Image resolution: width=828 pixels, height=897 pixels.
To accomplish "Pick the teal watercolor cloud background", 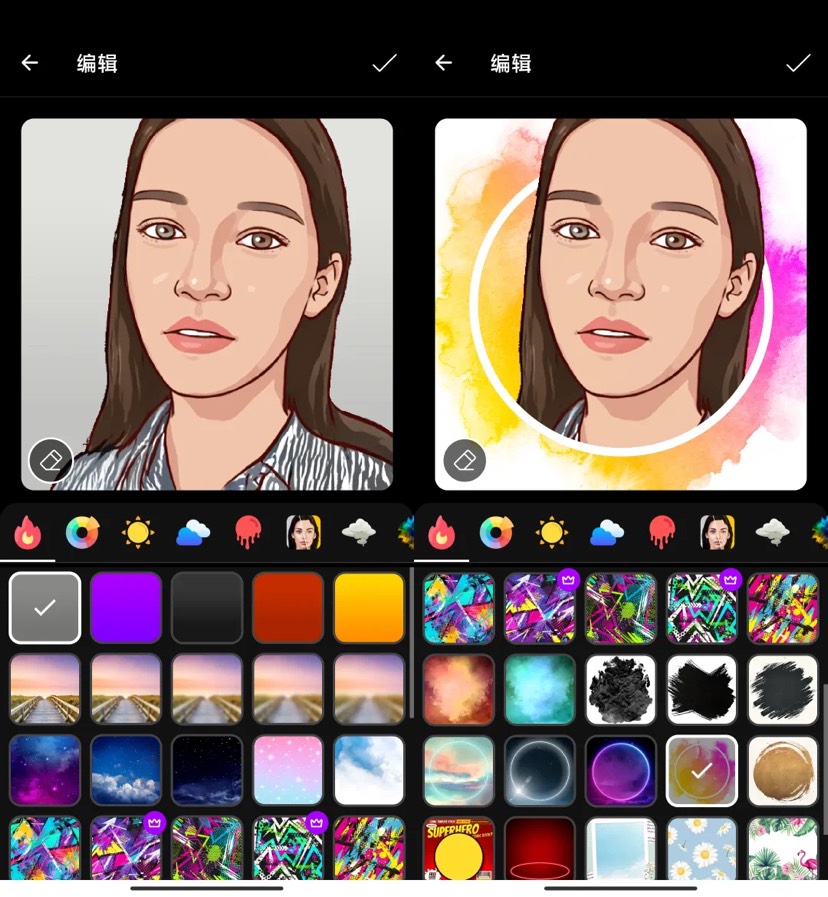I will click(540, 690).
